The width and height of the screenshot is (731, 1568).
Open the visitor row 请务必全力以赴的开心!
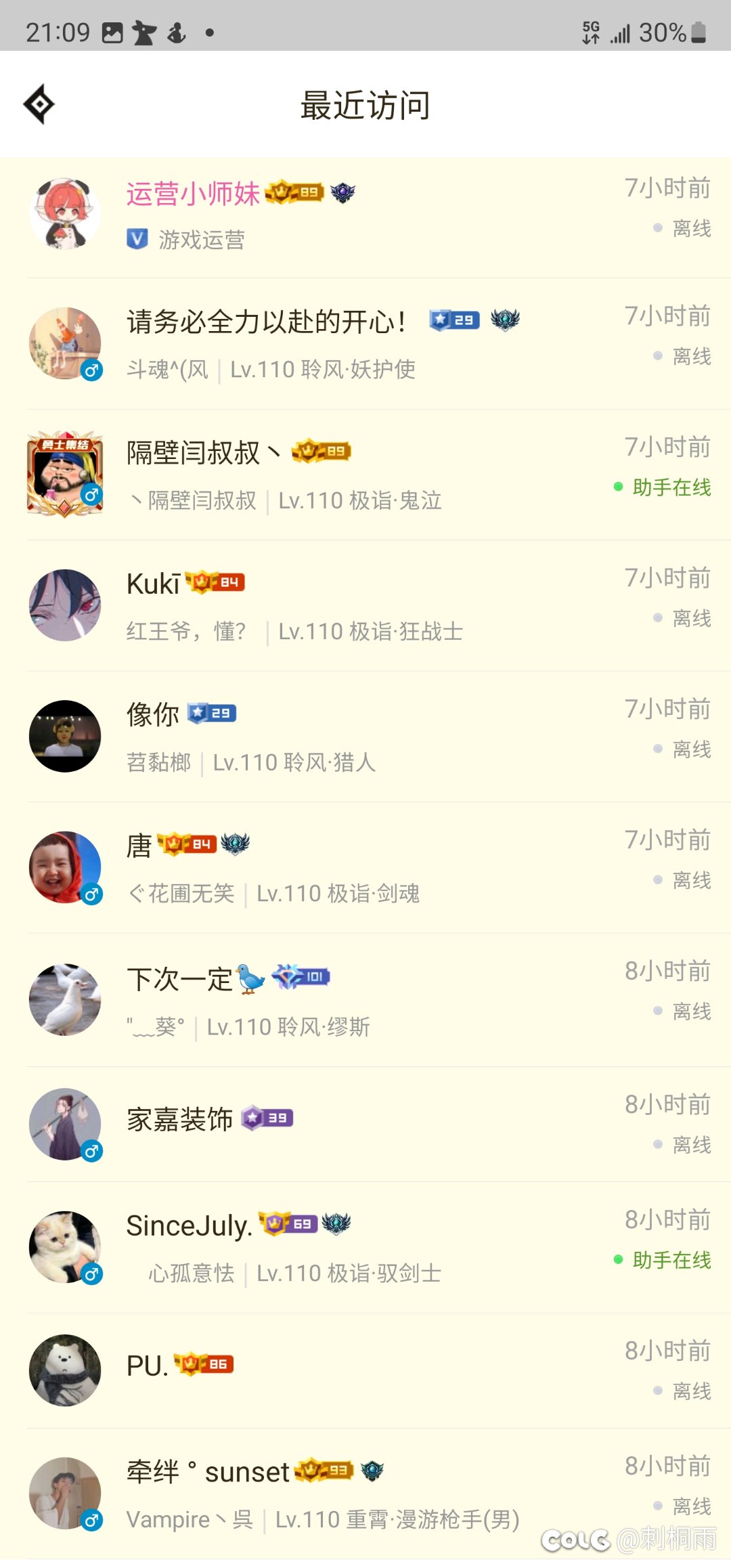click(x=365, y=344)
